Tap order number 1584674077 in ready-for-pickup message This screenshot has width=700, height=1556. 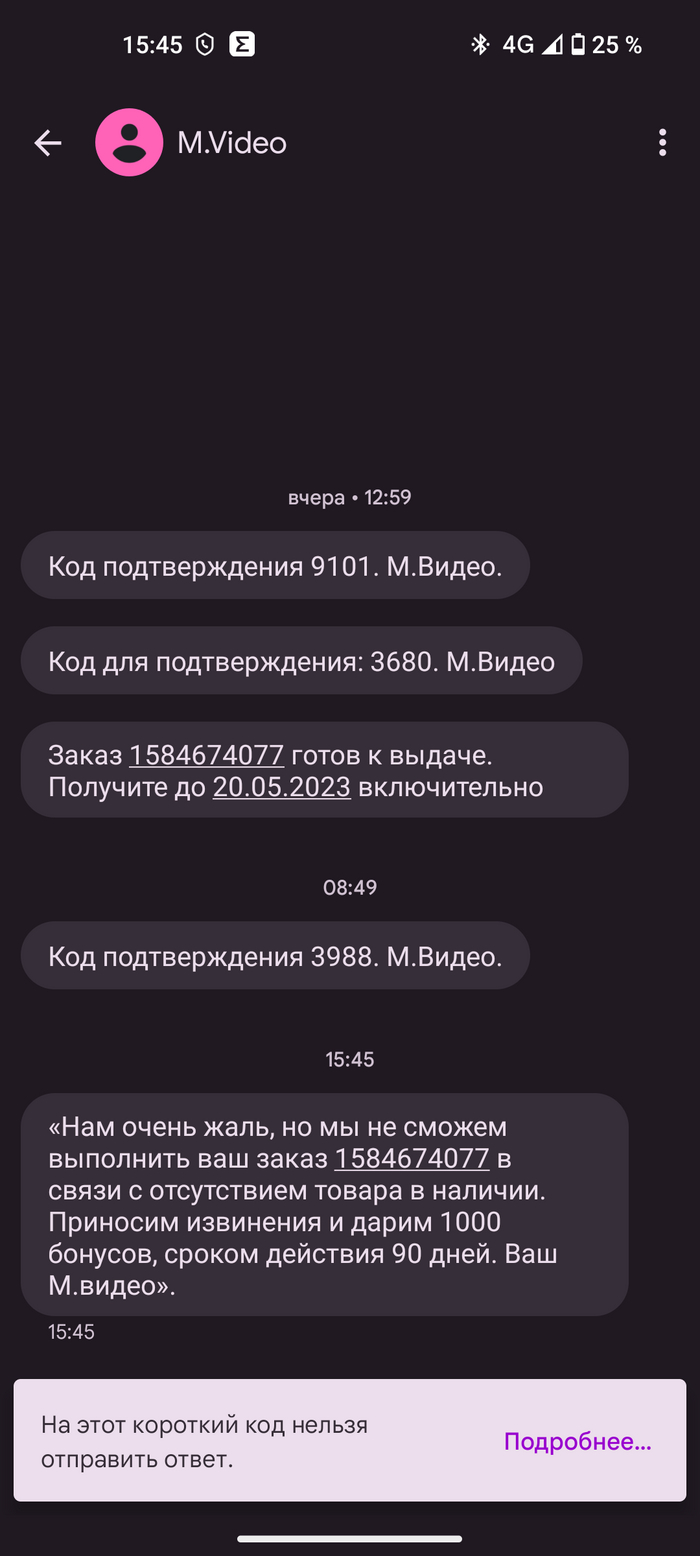point(207,755)
